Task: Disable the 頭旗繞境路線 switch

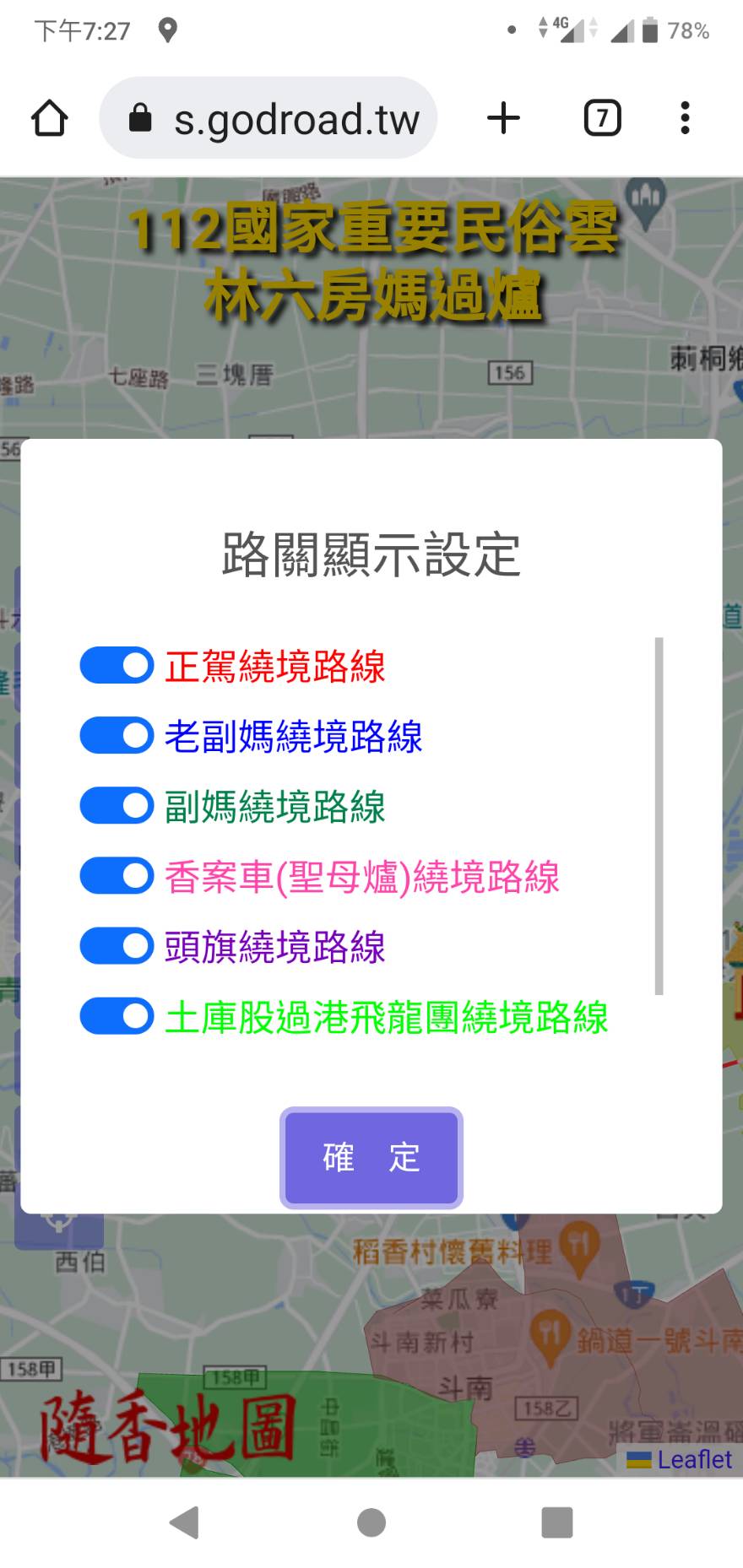Action: [x=117, y=945]
